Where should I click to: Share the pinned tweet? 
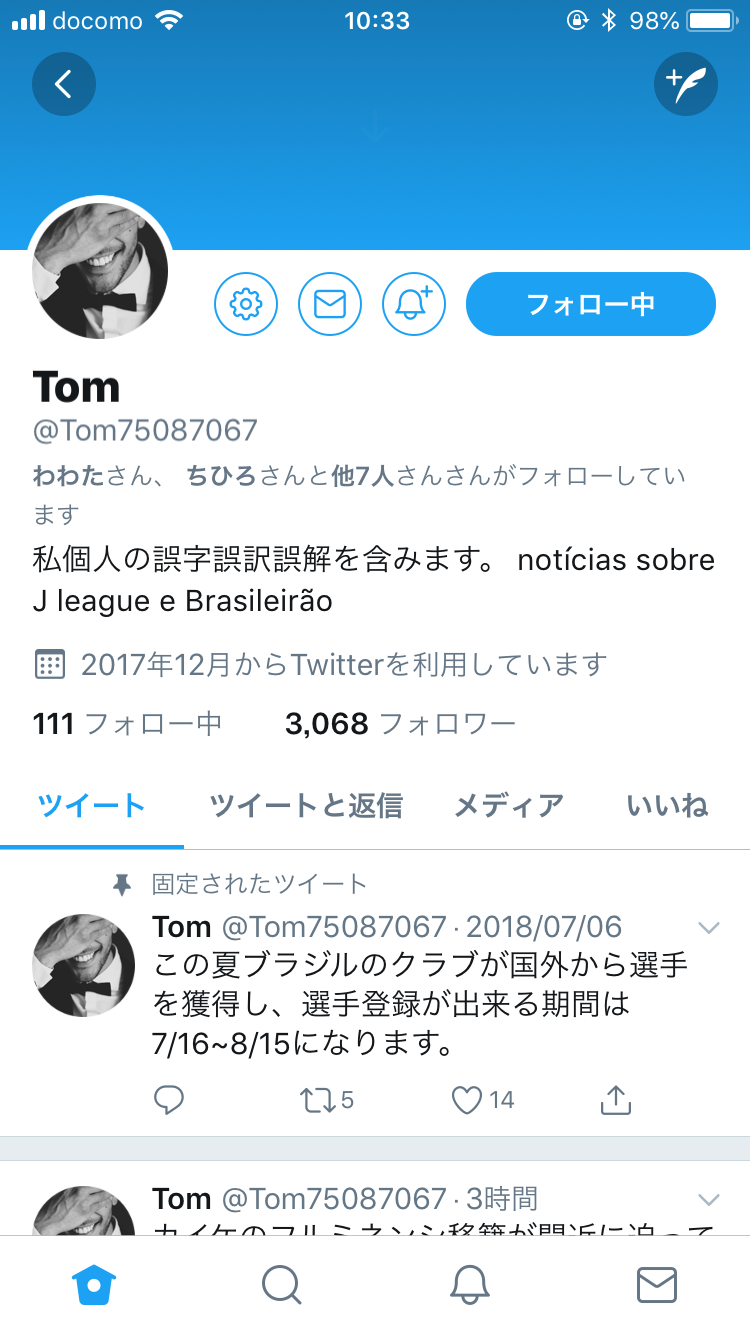click(616, 1100)
